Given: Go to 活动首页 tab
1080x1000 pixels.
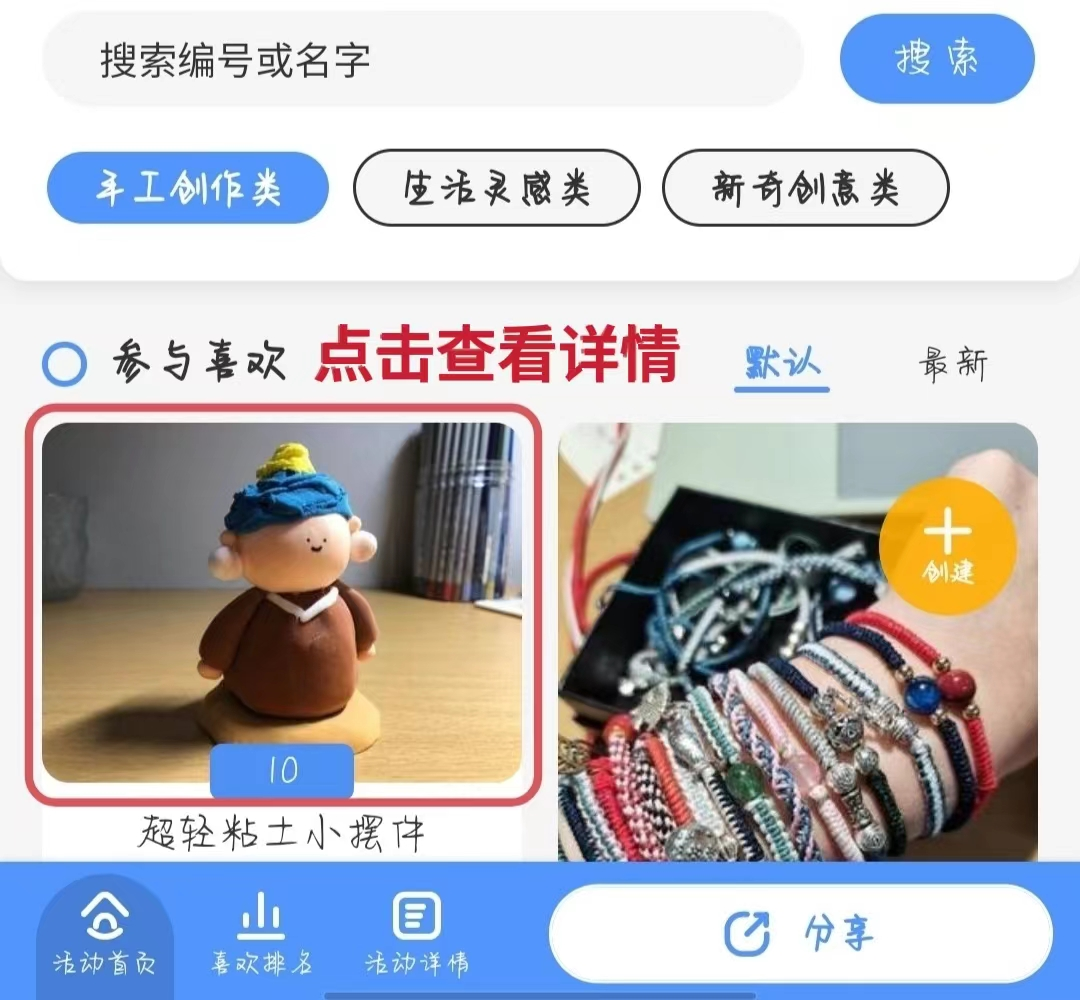Looking at the screenshot, I should pyautogui.click(x=105, y=935).
